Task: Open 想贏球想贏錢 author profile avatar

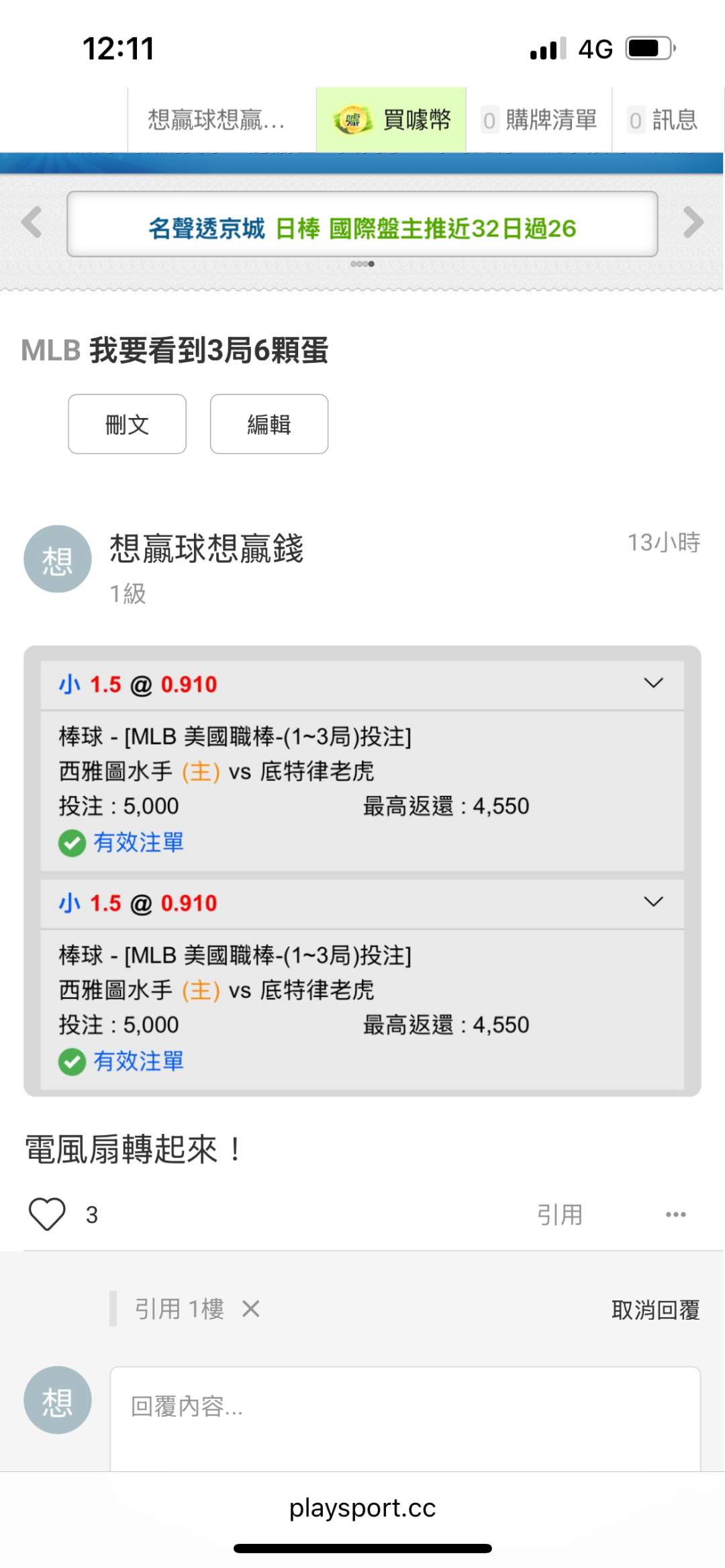Action: tap(58, 559)
